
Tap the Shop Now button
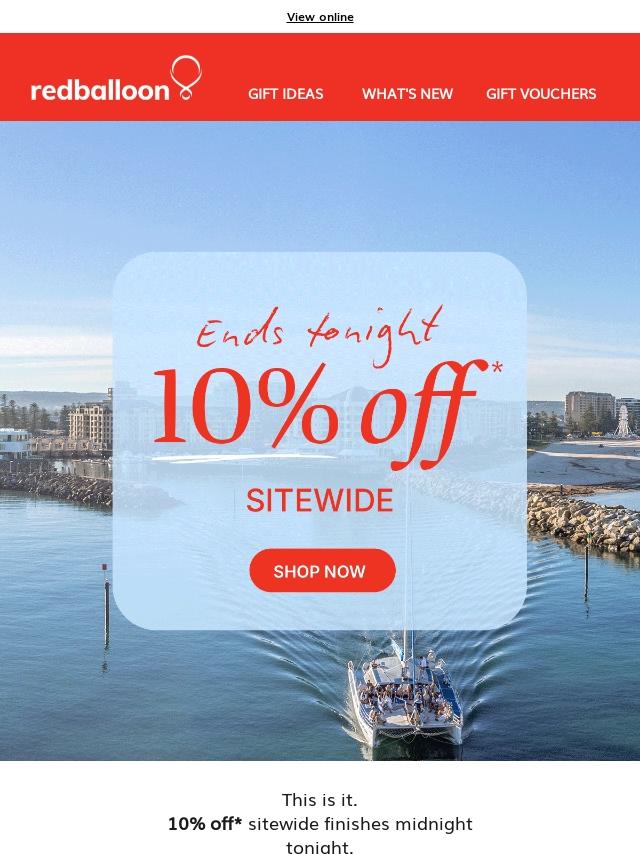(x=322, y=571)
